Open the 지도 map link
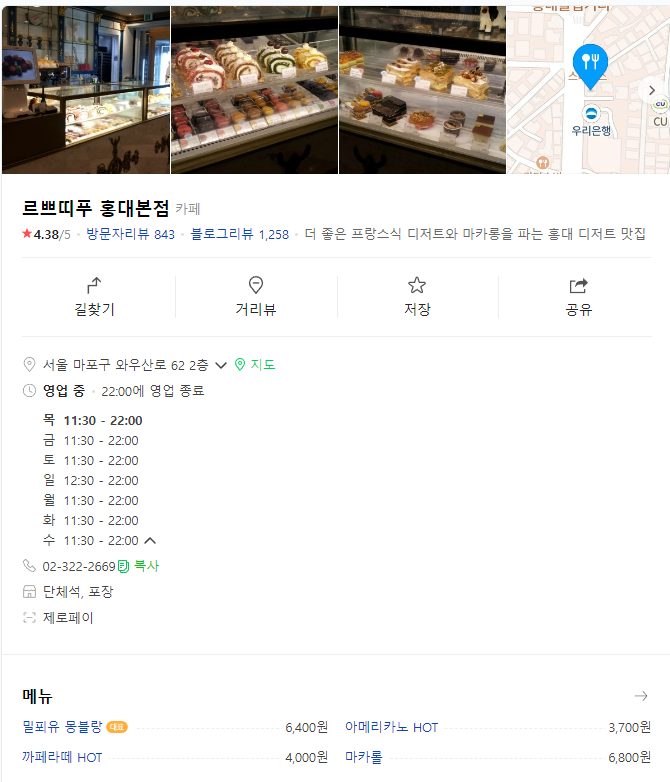This screenshot has width=670, height=782. [256, 365]
